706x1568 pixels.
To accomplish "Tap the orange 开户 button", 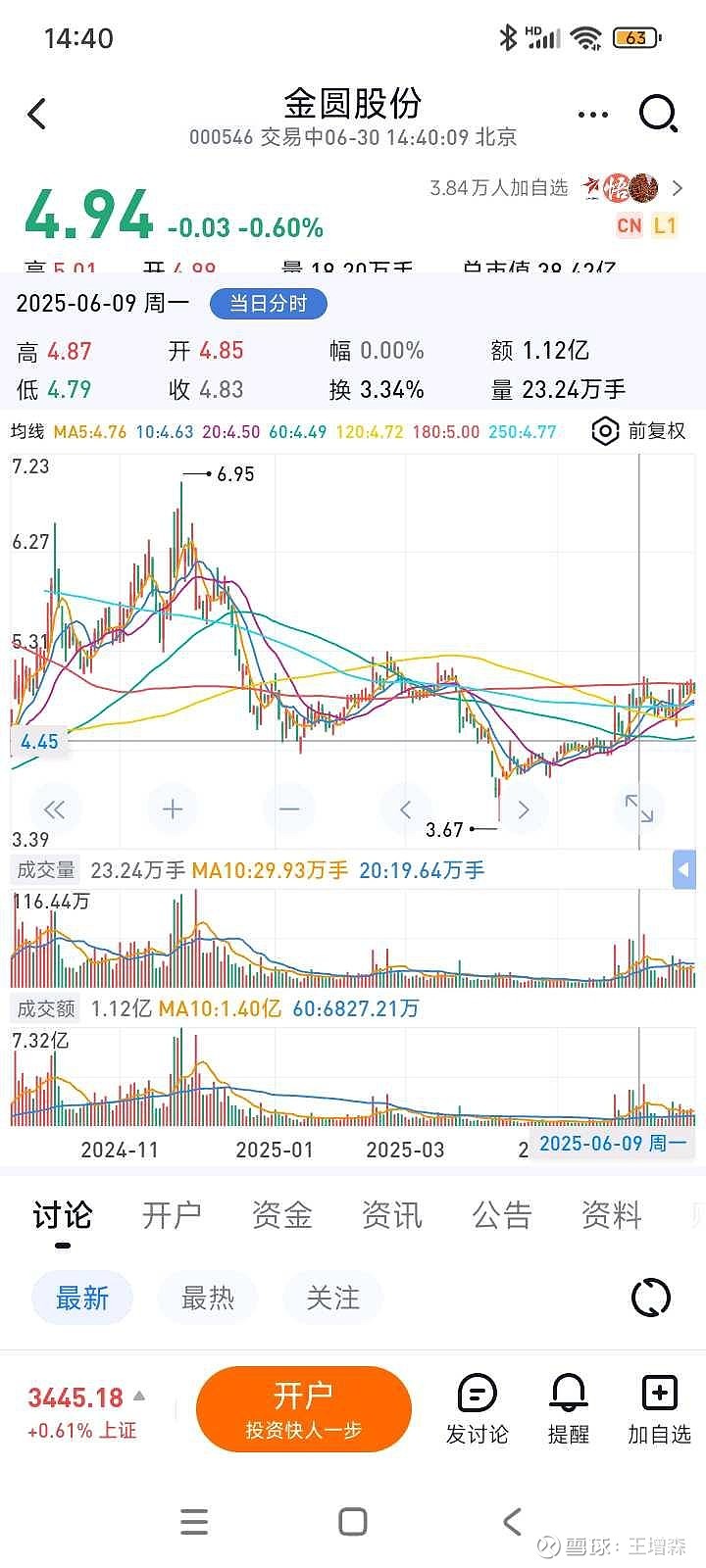I will (x=304, y=1409).
